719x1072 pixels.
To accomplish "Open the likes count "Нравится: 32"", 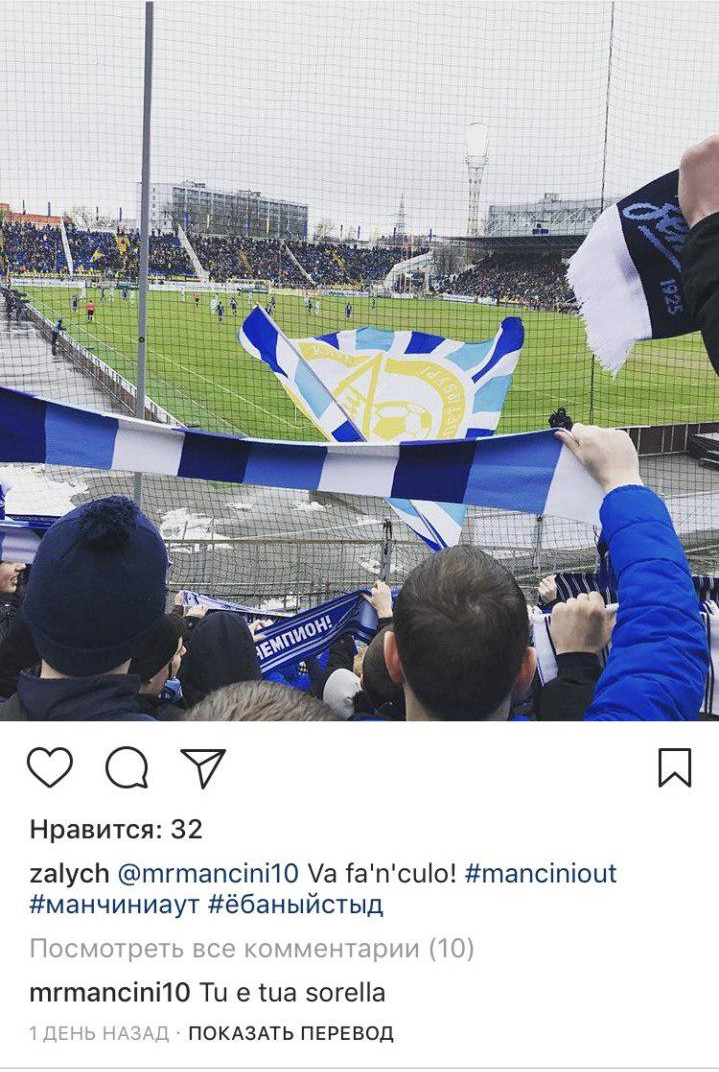I will point(116,829).
